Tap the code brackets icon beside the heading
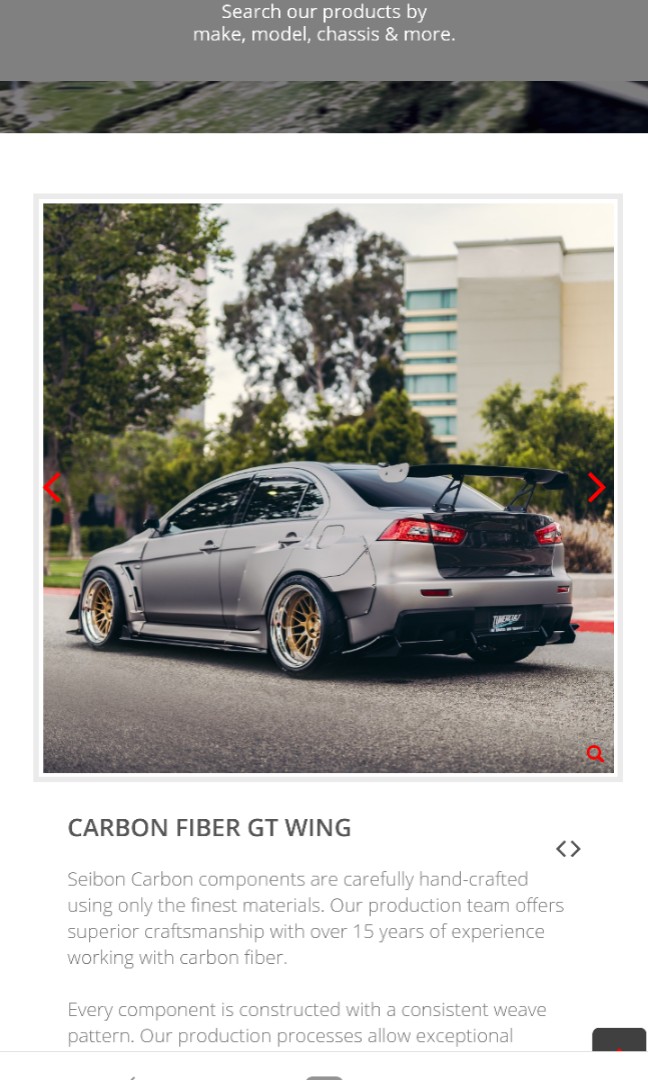The width and height of the screenshot is (648, 1080). point(568,849)
